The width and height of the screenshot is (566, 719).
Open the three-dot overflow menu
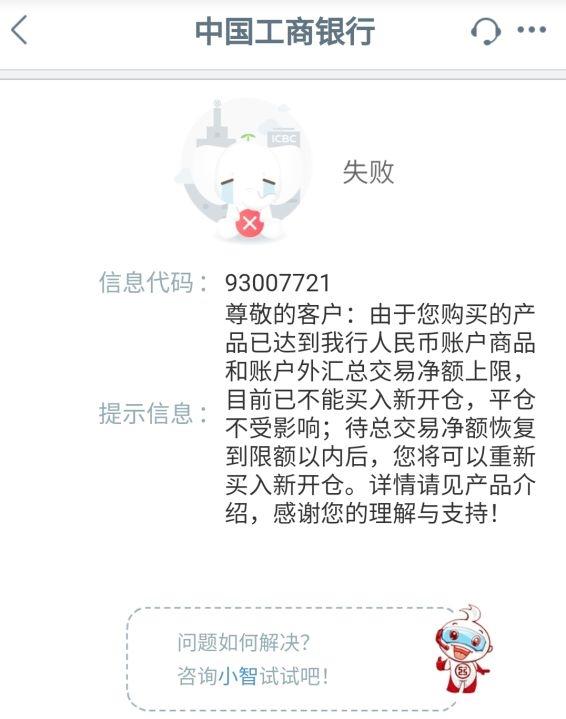click(x=532, y=30)
